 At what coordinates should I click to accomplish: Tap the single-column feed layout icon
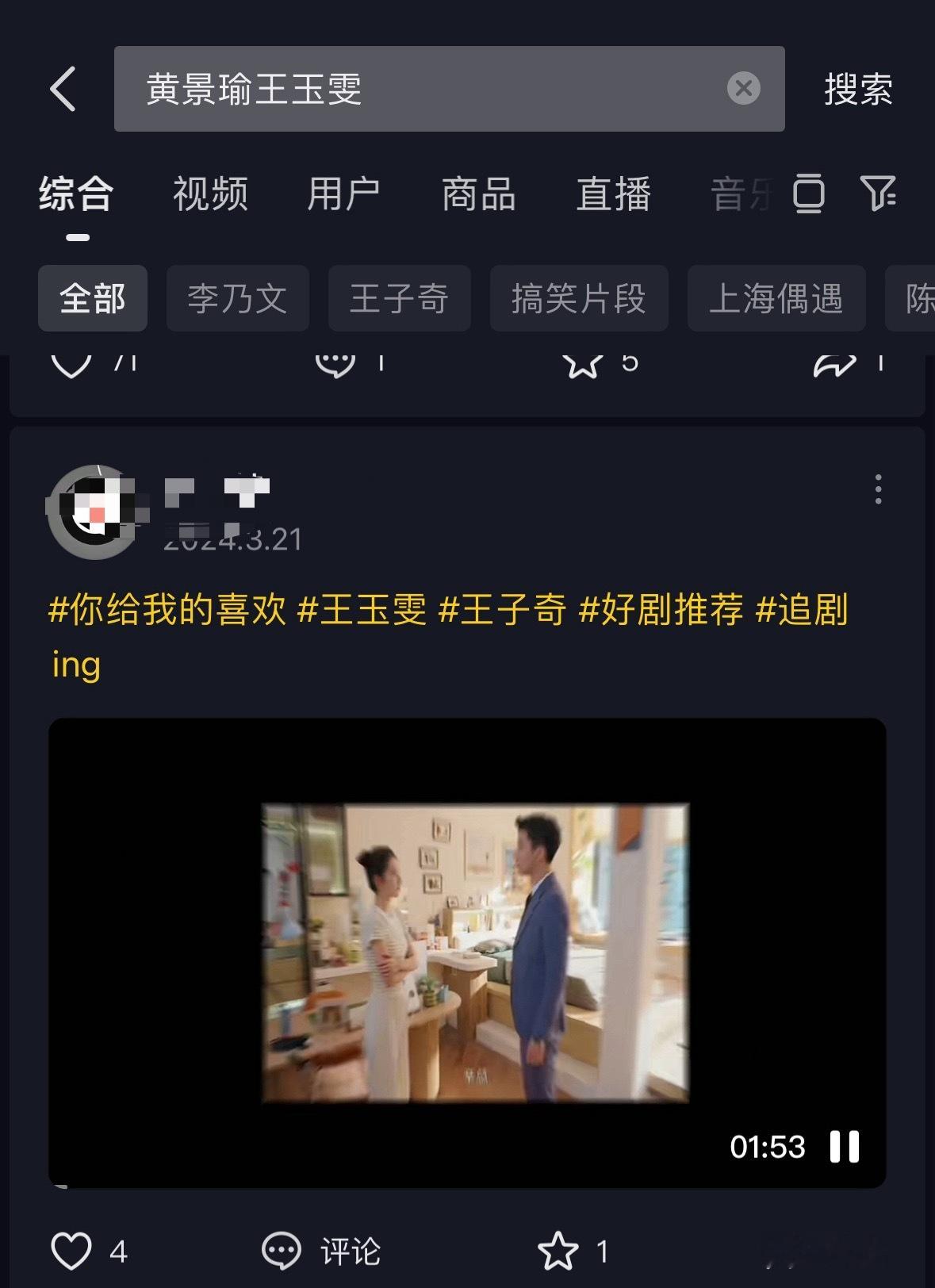(808, 194)
